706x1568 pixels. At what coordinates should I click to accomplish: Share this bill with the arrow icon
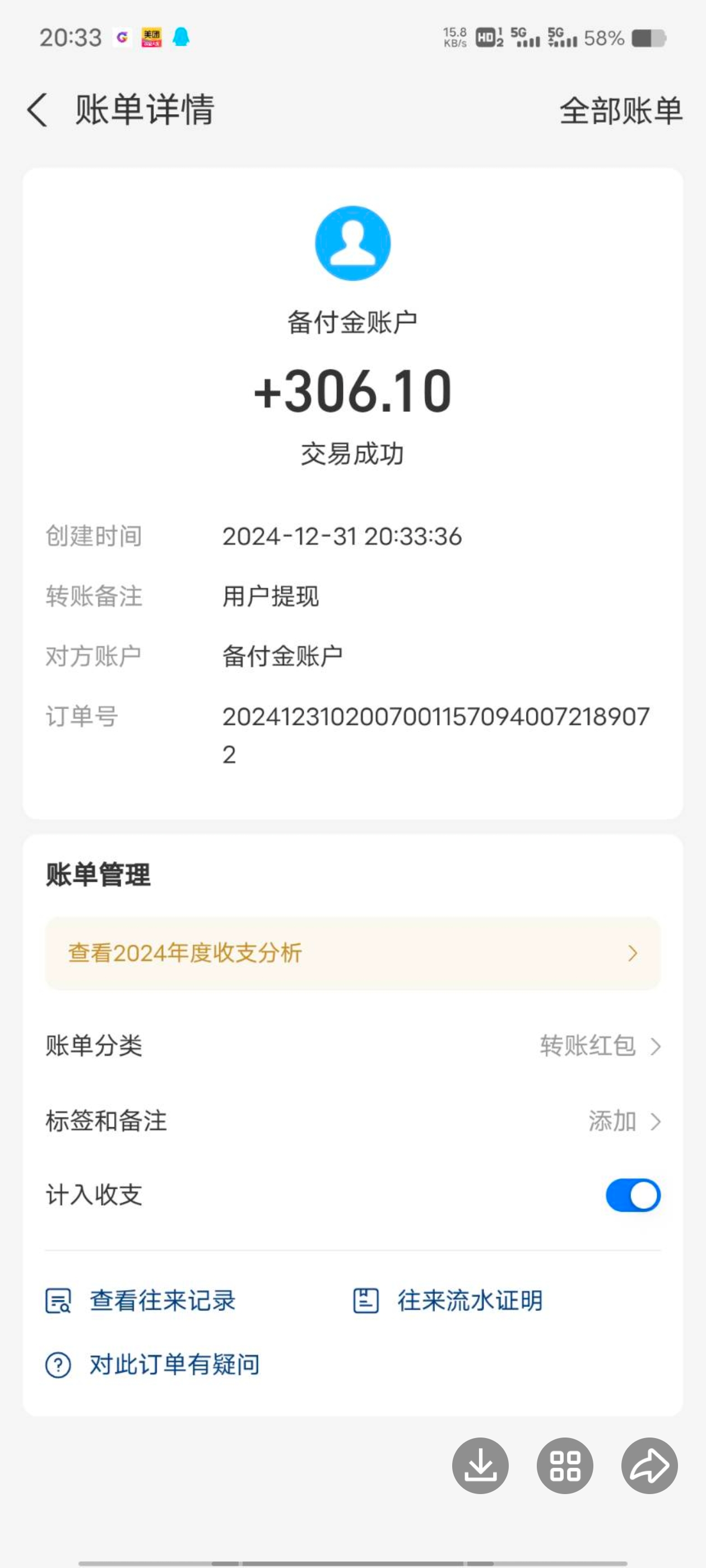click(649, 1466)
